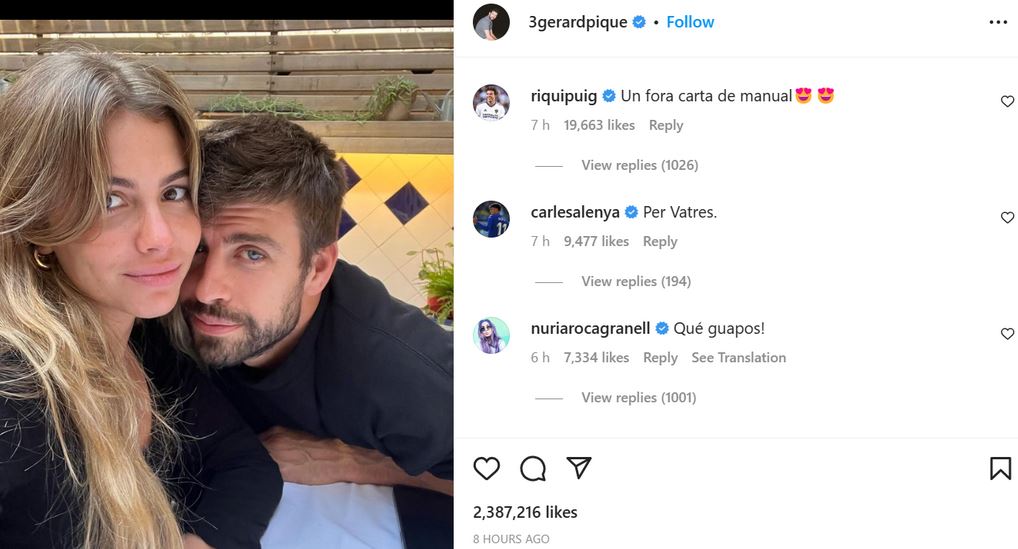Like this post with the heart icon
The image size is (1018, 549).
tap(487, 468)
